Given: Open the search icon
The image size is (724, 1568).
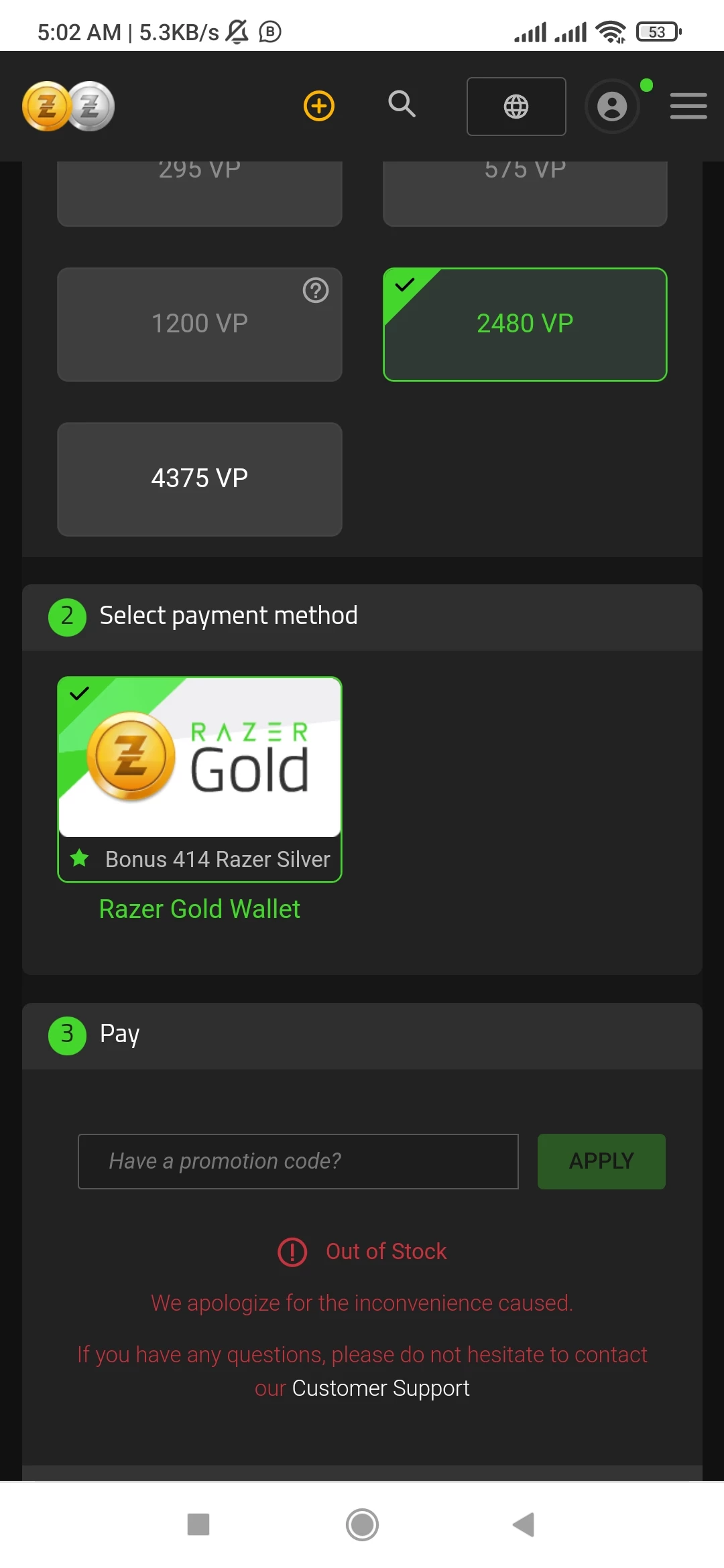Looking at the screenshot, I should pyautogui.click(x=402, y=105).
